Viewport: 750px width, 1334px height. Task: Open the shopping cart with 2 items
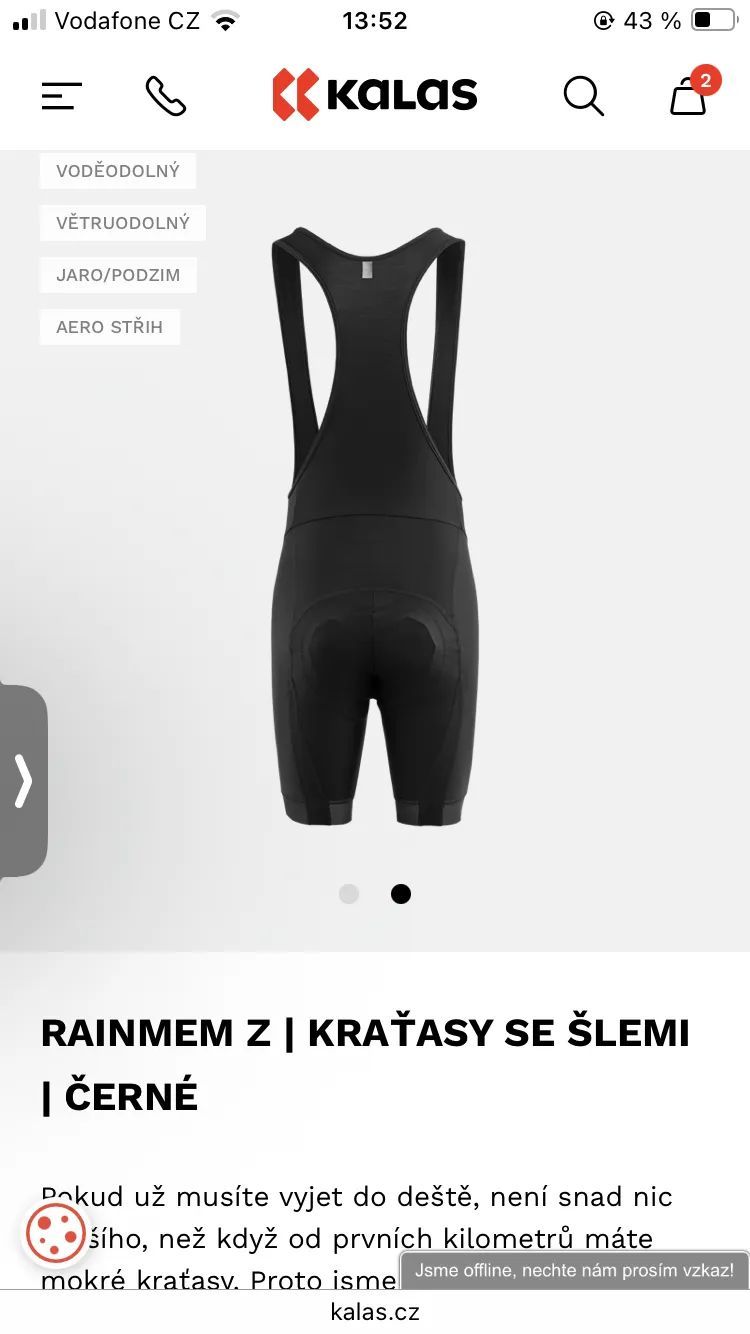[x=688, y=96]
